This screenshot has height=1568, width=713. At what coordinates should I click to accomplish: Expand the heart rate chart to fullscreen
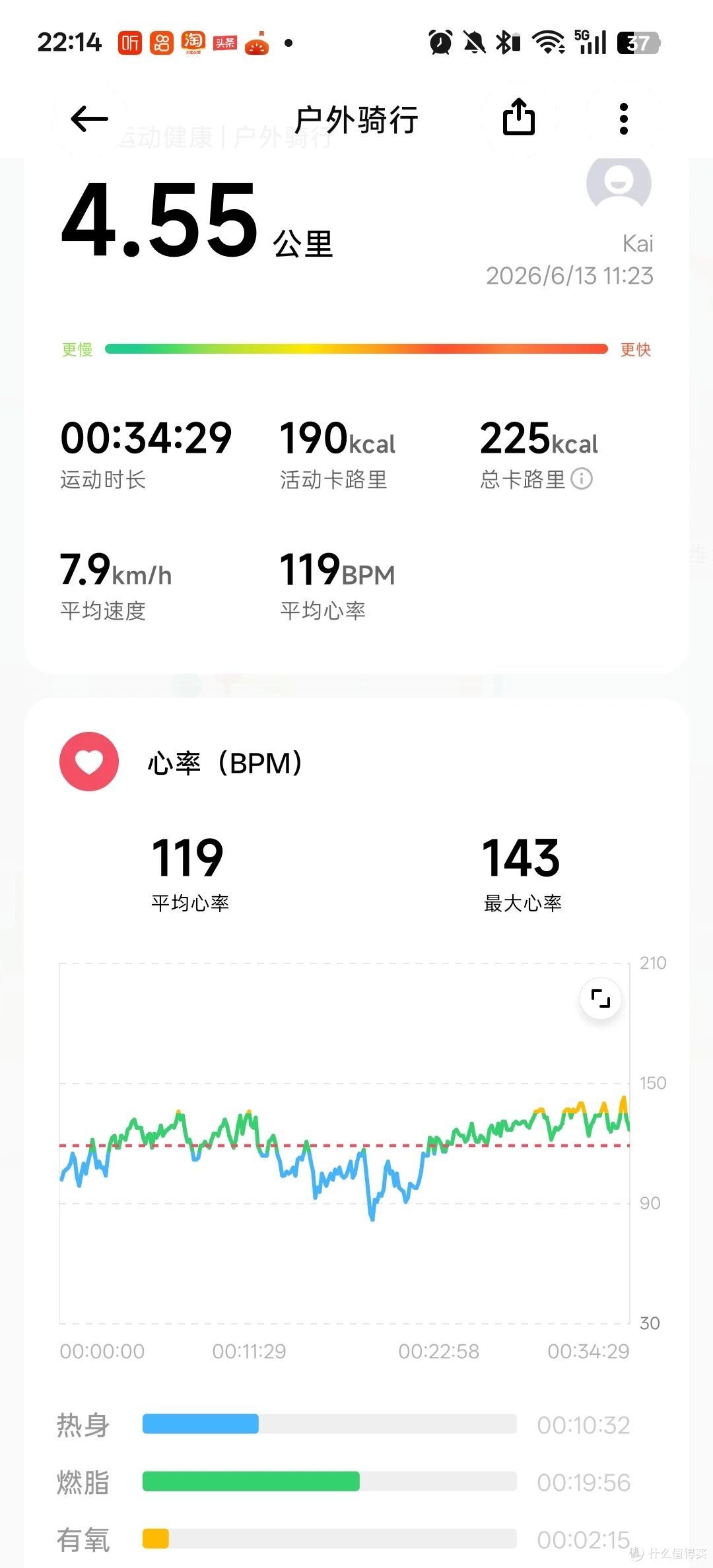pos(601,998)
